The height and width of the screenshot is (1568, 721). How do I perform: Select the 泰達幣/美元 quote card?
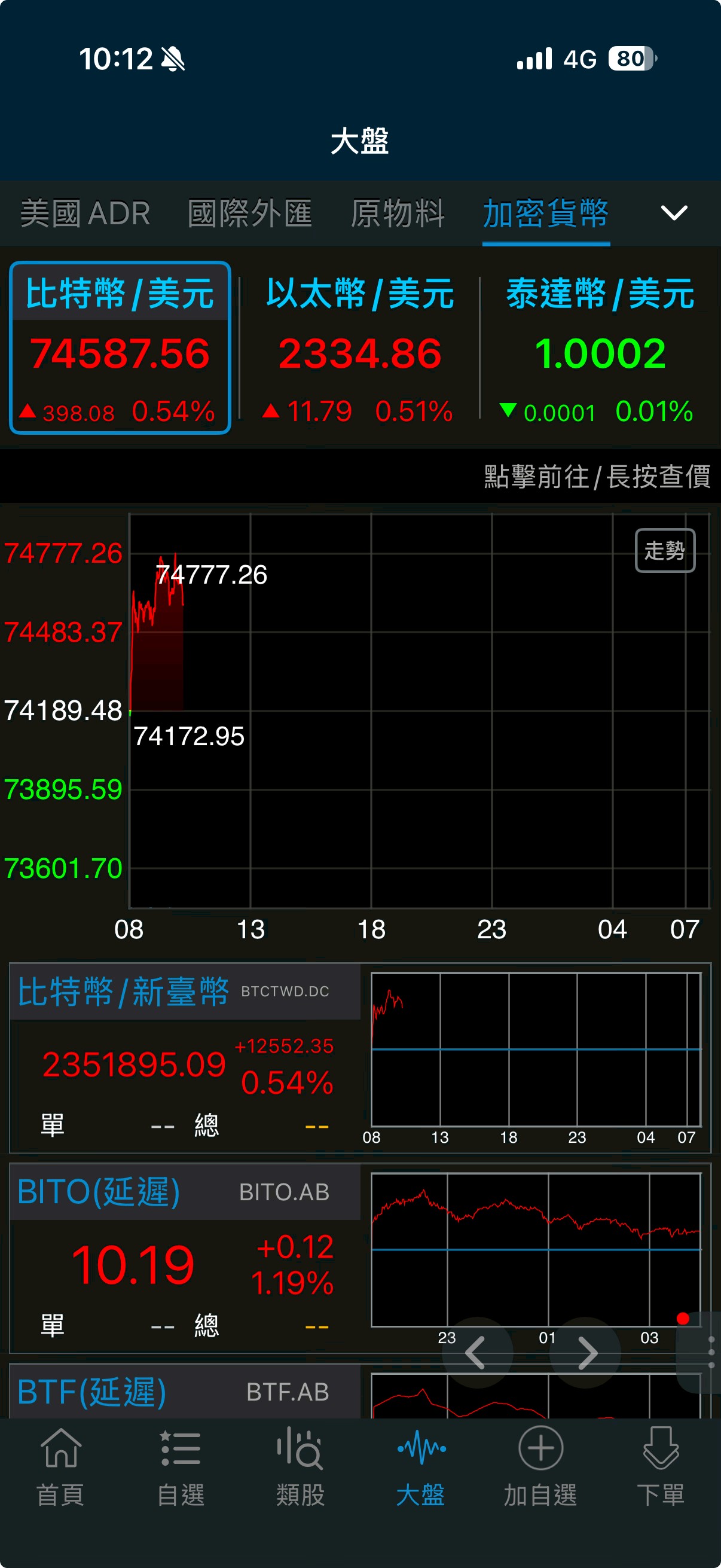[600, 348]
